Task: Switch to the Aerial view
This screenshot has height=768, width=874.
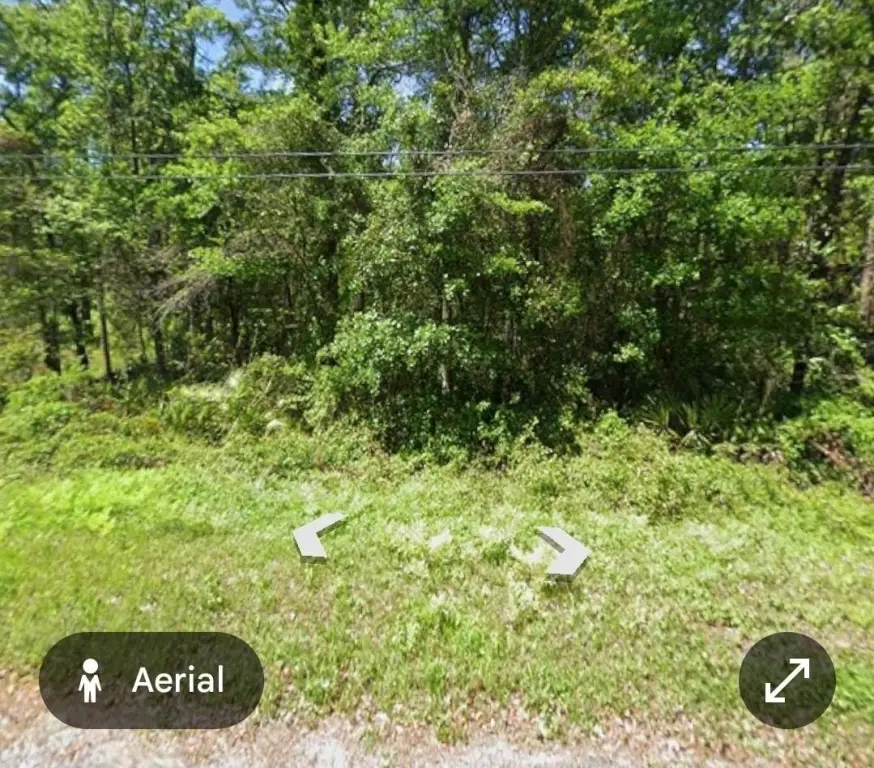Action: (151, 680)
